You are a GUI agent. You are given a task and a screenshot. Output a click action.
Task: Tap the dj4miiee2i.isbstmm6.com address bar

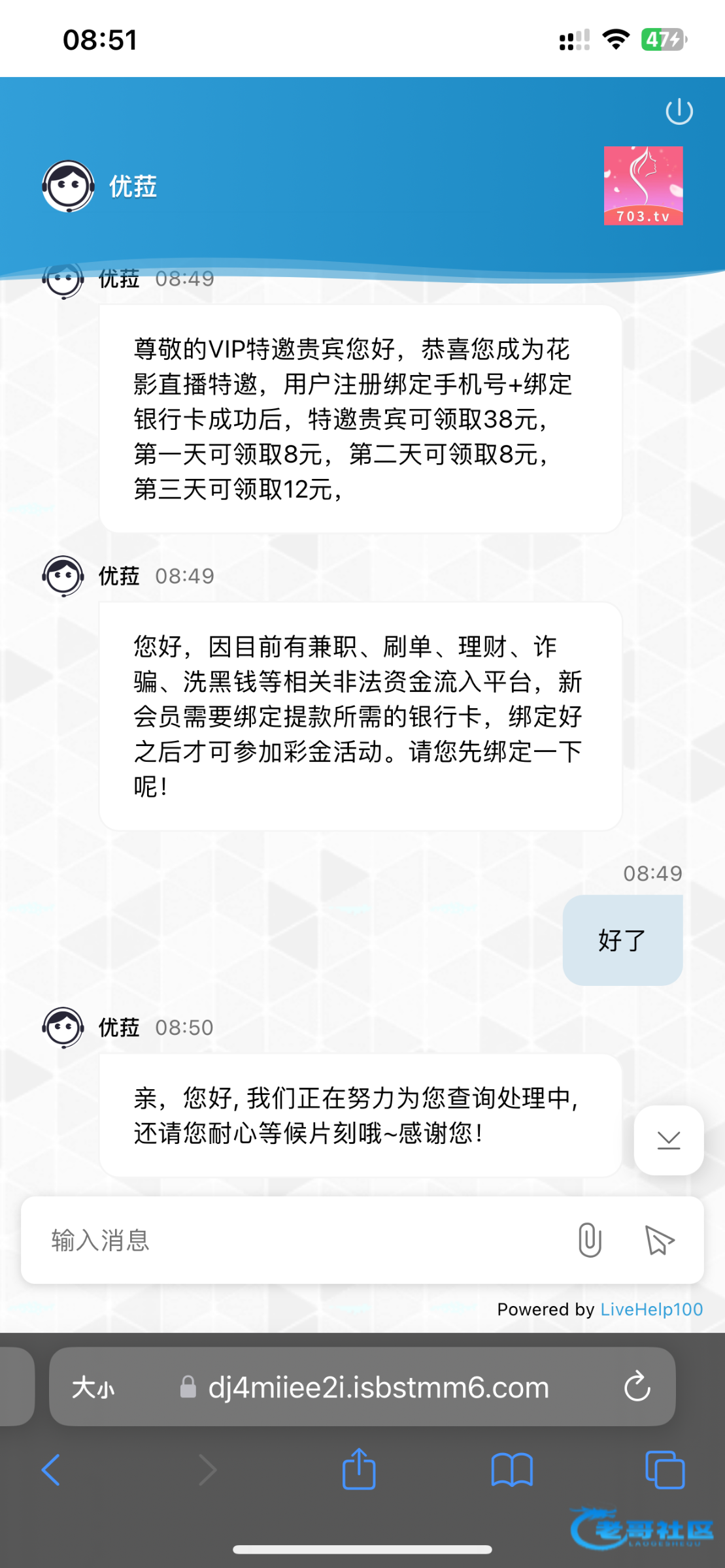click(378, 1387)
